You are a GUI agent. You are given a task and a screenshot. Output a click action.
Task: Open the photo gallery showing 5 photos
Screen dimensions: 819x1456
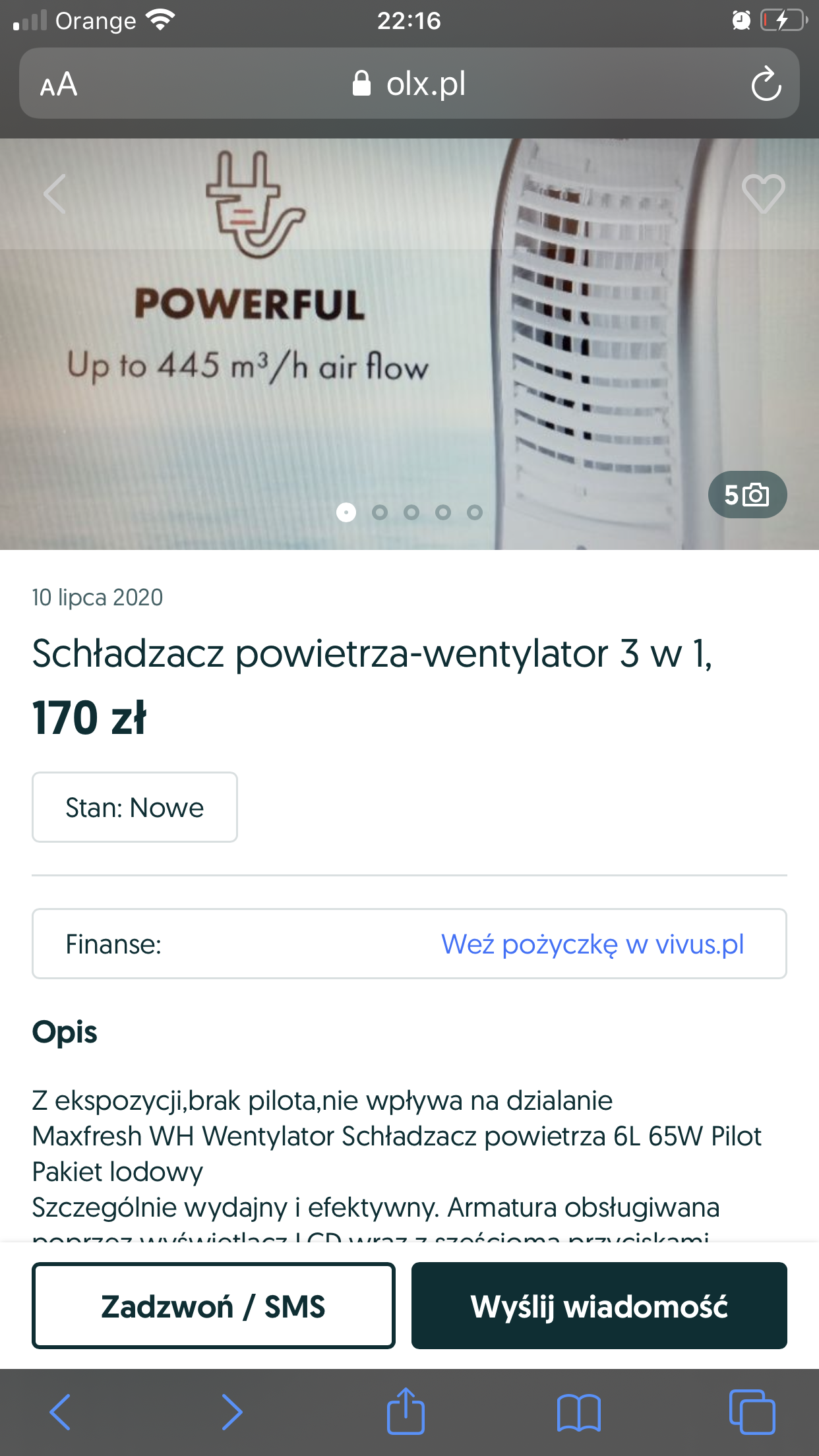(747, 495)
